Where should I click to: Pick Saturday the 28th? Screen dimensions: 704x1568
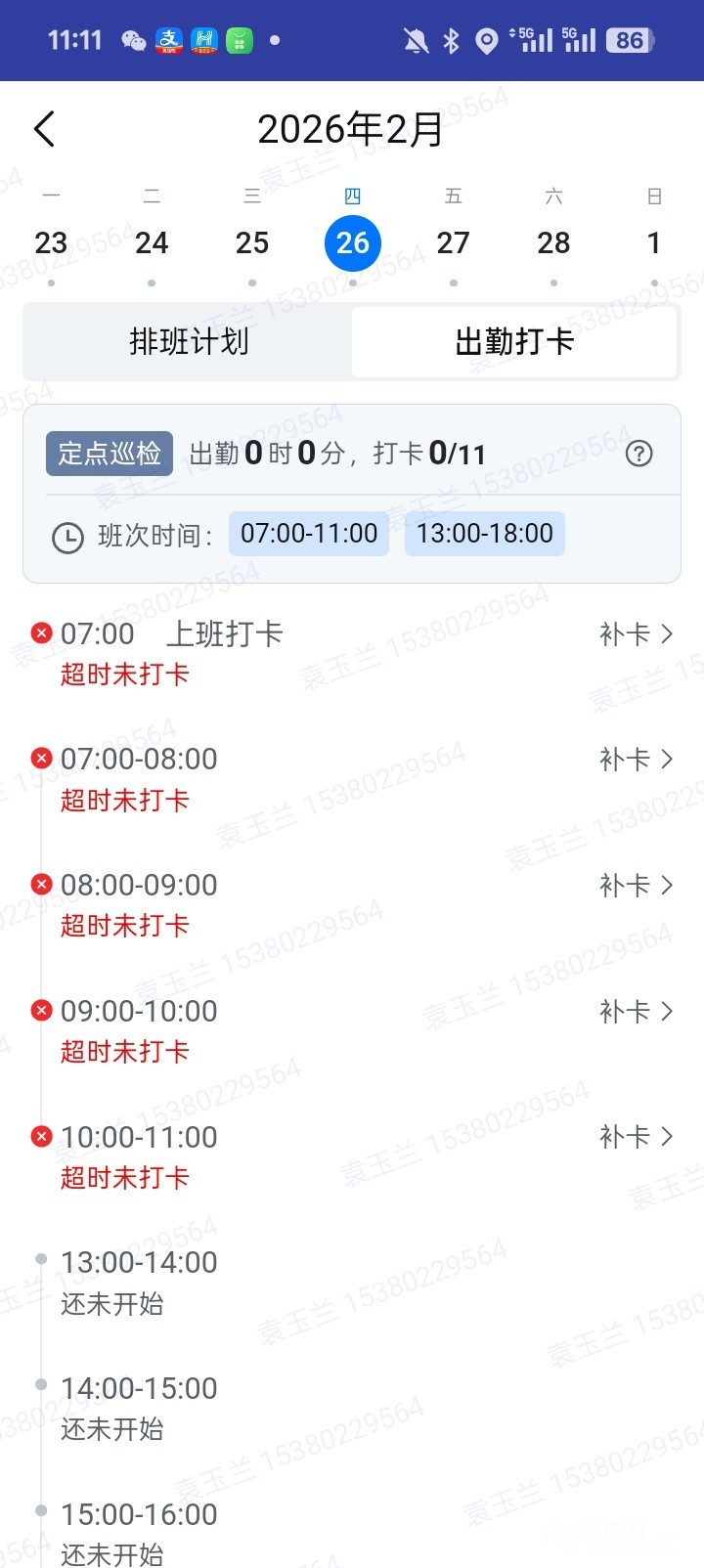point(553,243)
